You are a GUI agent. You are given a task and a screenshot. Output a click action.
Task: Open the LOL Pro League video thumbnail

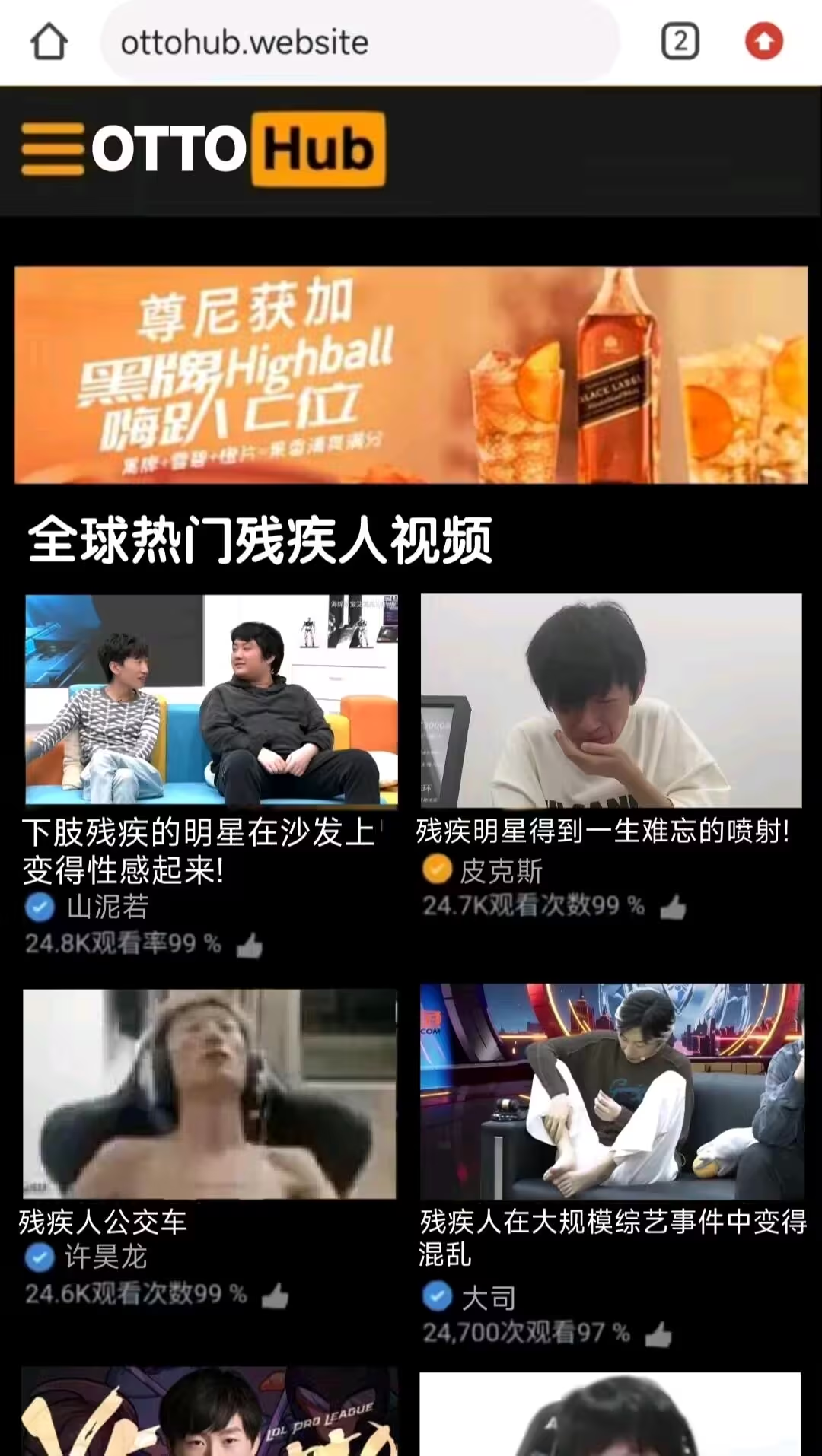(x=209, y=1411)
